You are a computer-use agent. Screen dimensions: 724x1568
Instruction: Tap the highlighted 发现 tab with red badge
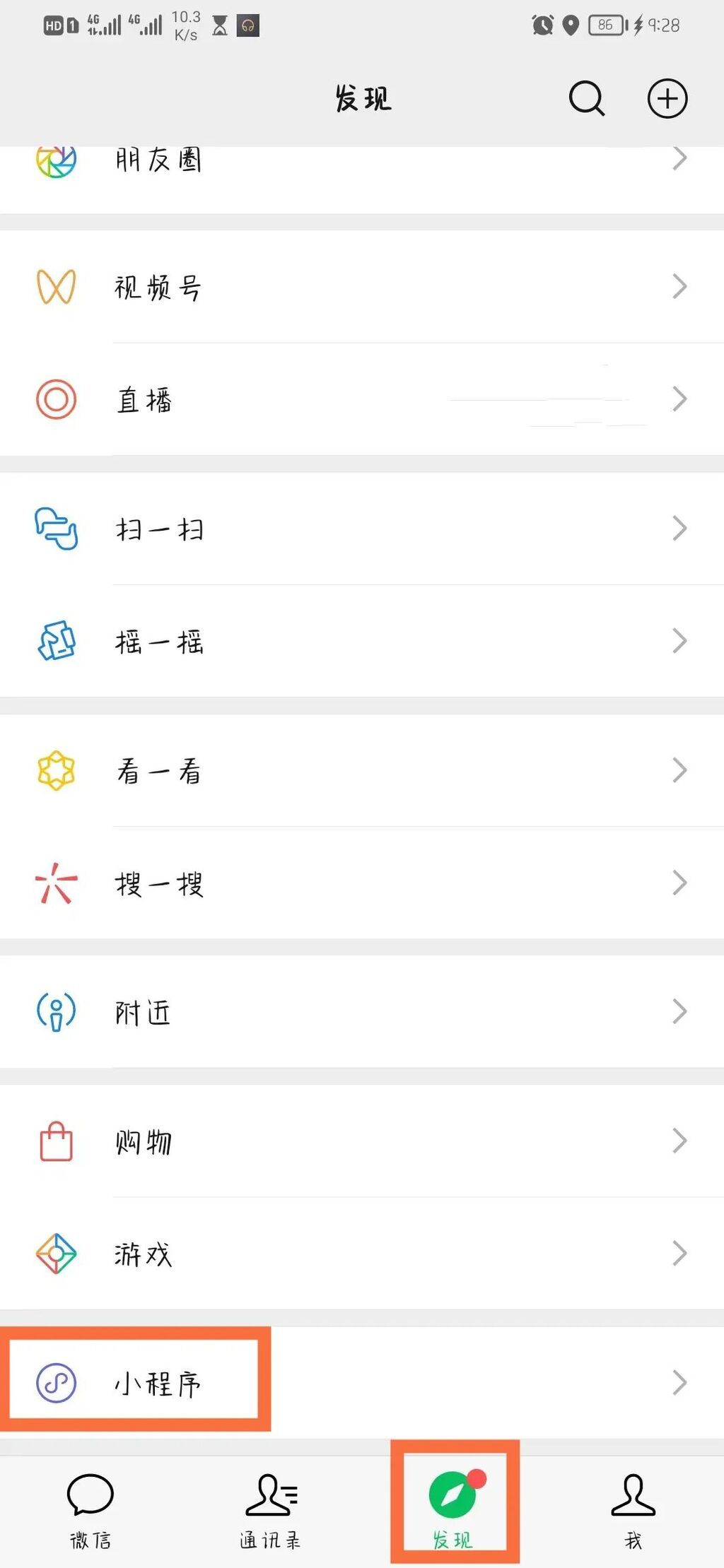[x=453, y=1501]
